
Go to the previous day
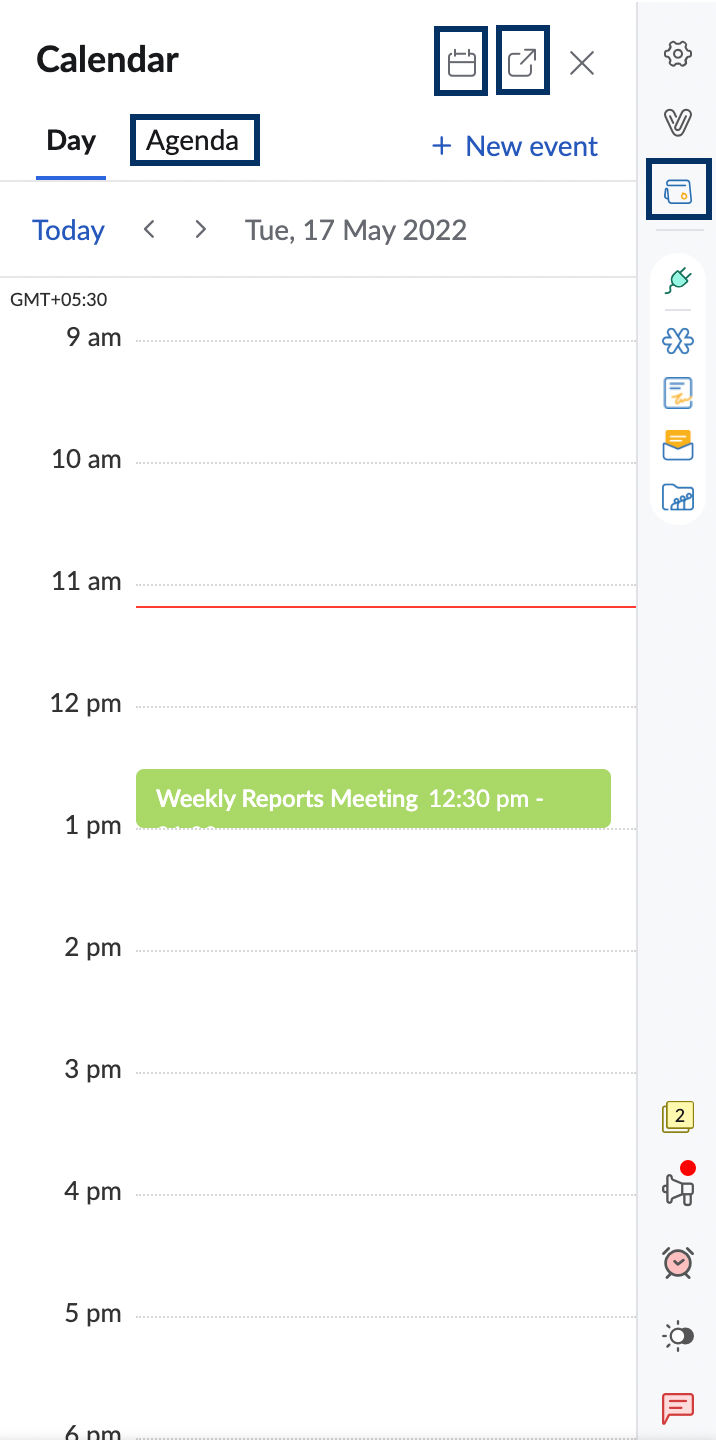click(149, 229)
